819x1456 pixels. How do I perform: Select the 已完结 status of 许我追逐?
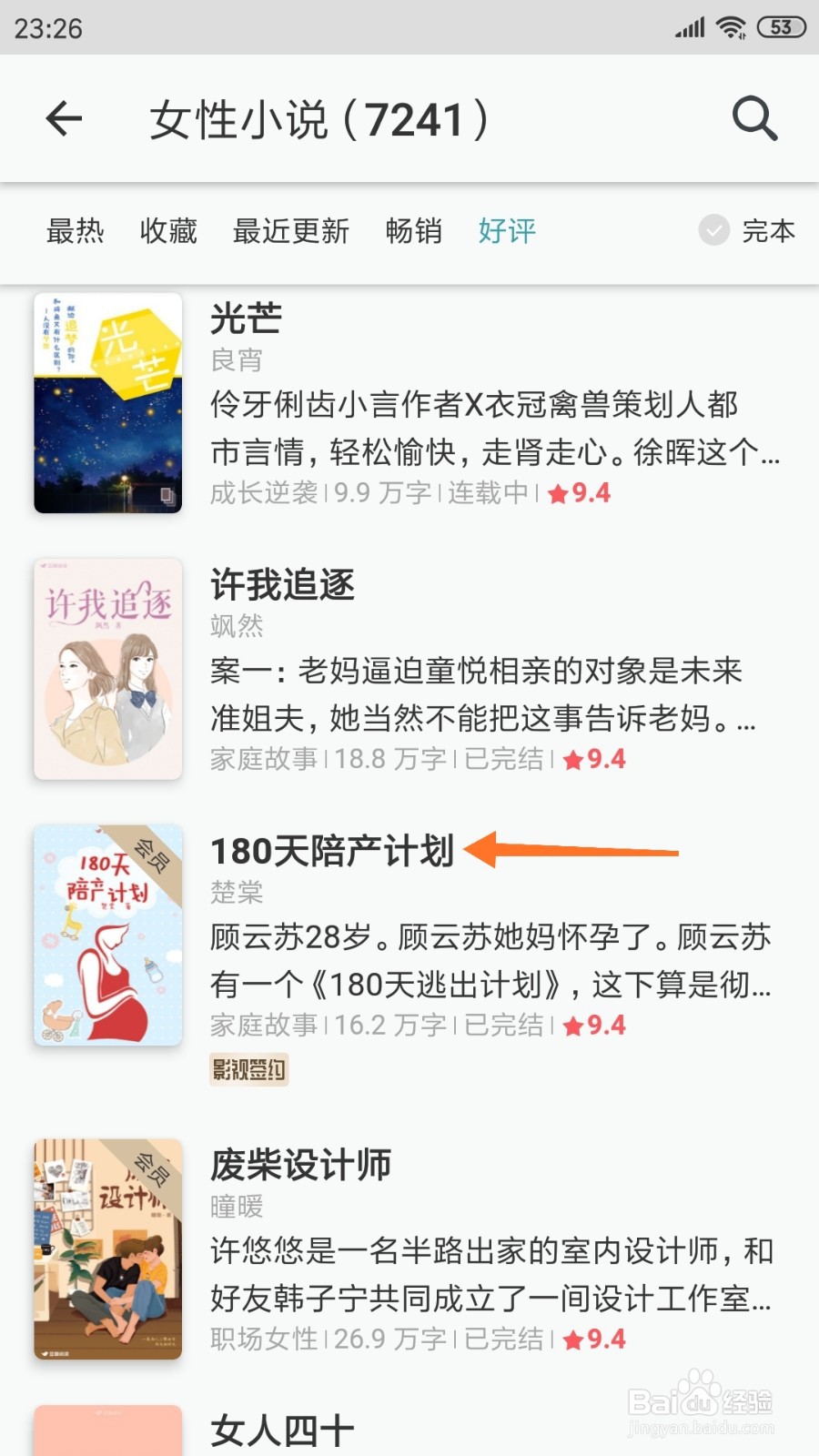(x=502, y=759)
